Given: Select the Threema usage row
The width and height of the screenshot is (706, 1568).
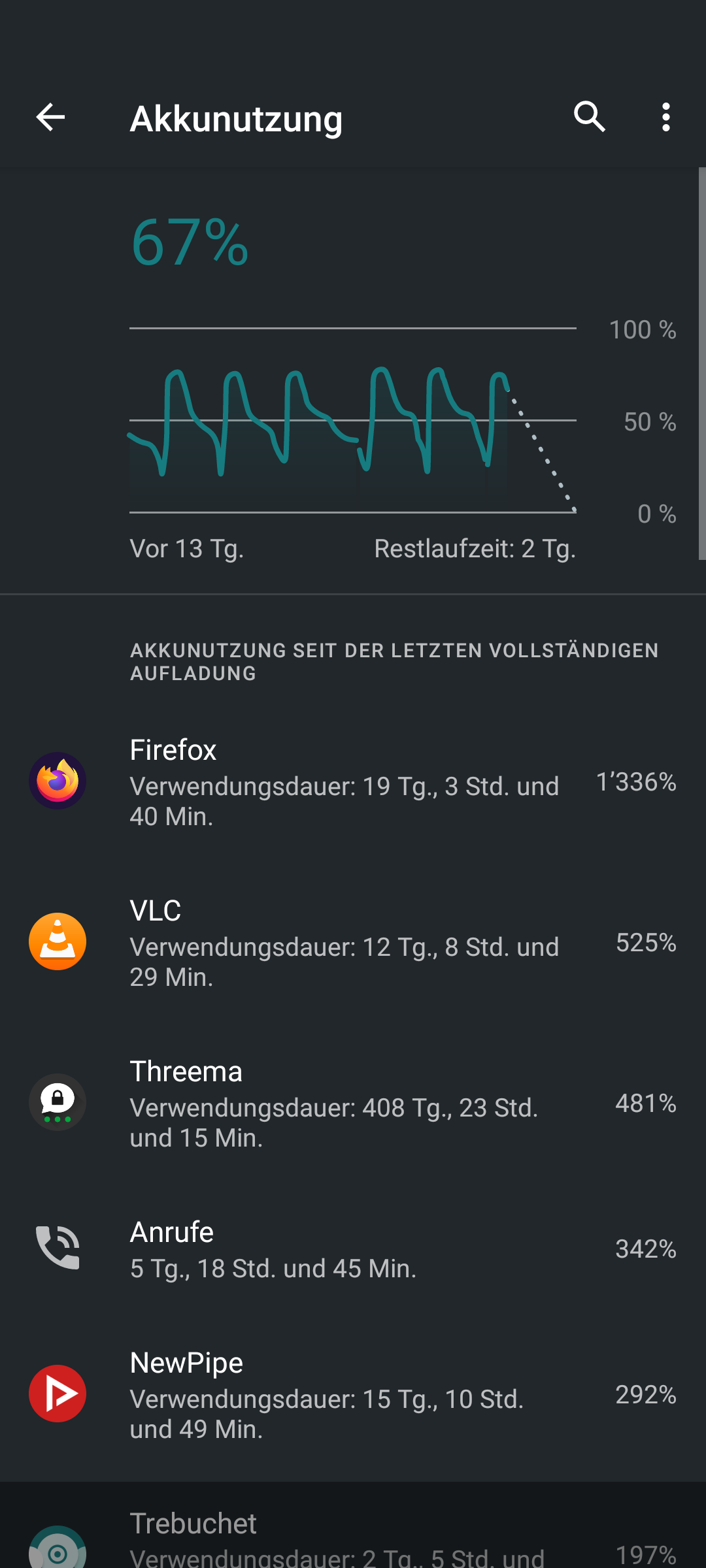Looking at the screenshot, I should pos(353,1103).
